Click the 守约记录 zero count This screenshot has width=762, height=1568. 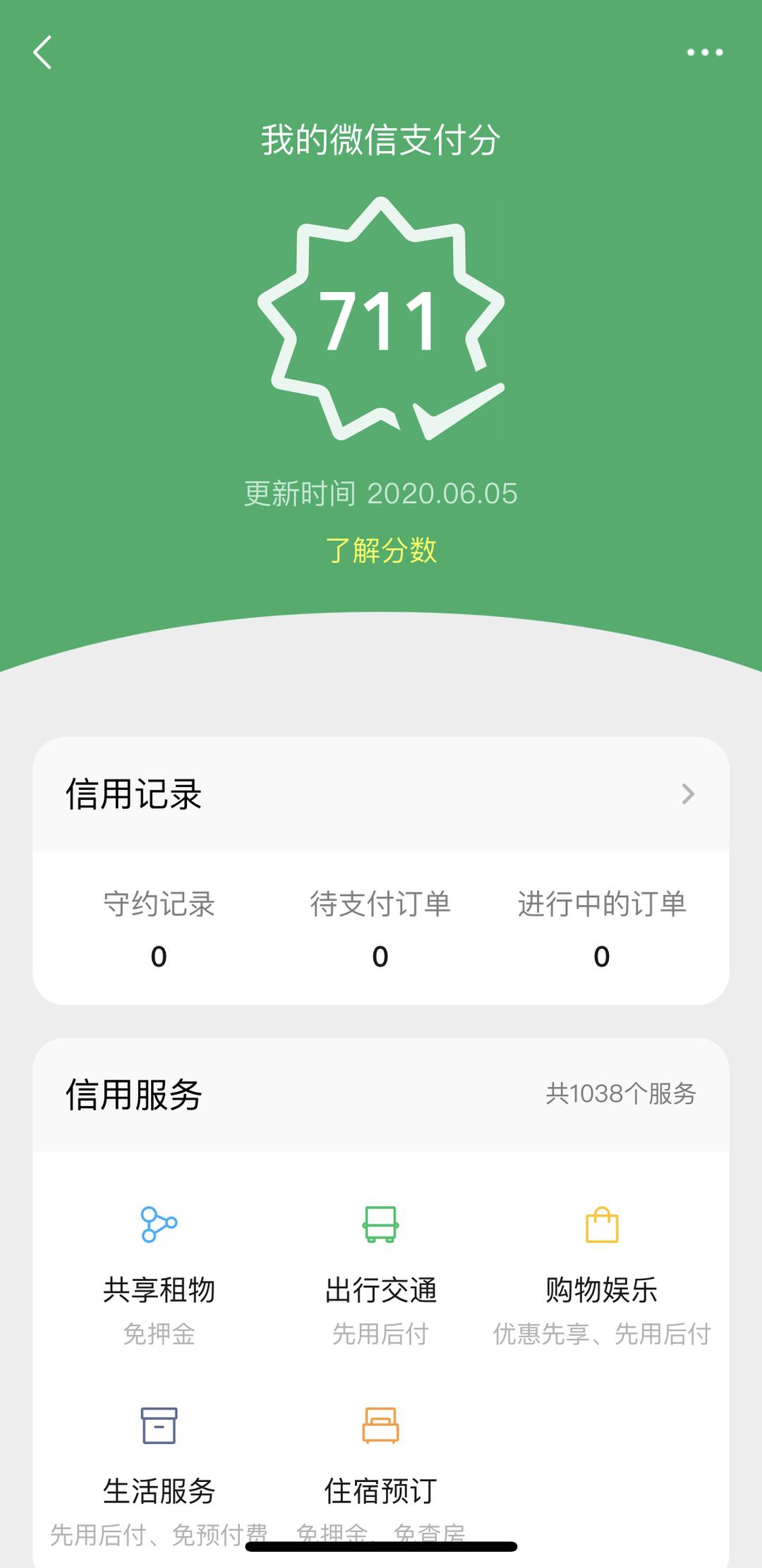pyautogui.click(x=159, y=956)
